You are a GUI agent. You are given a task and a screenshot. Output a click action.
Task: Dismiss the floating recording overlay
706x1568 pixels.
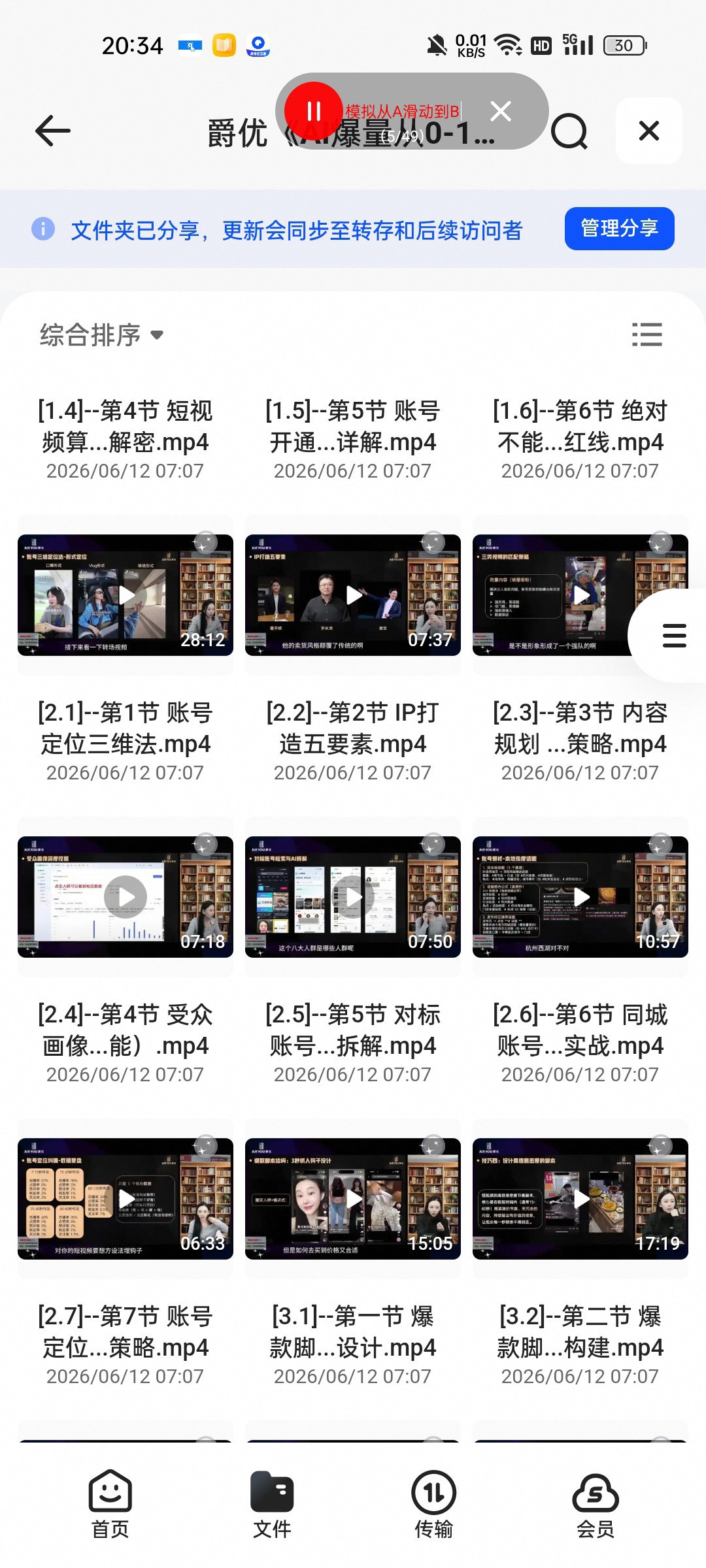pyautogui.click(x=501, y=111)
